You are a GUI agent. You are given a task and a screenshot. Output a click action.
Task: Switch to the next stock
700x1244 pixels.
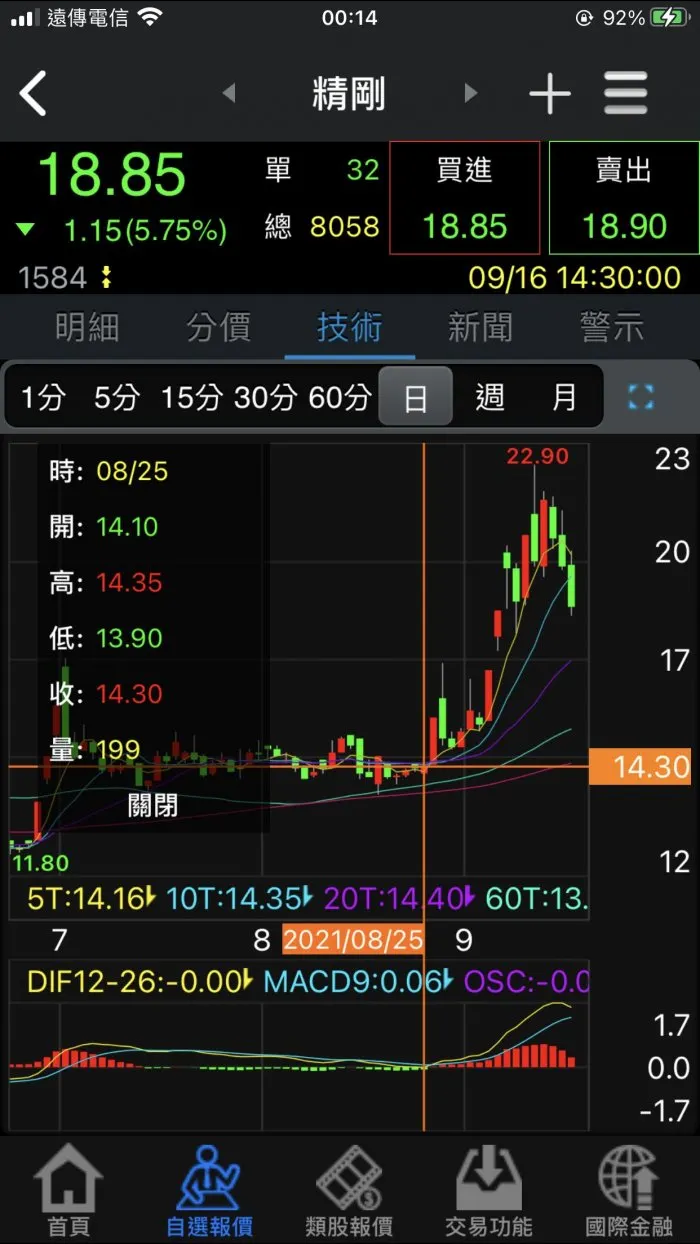coord(470,94)
